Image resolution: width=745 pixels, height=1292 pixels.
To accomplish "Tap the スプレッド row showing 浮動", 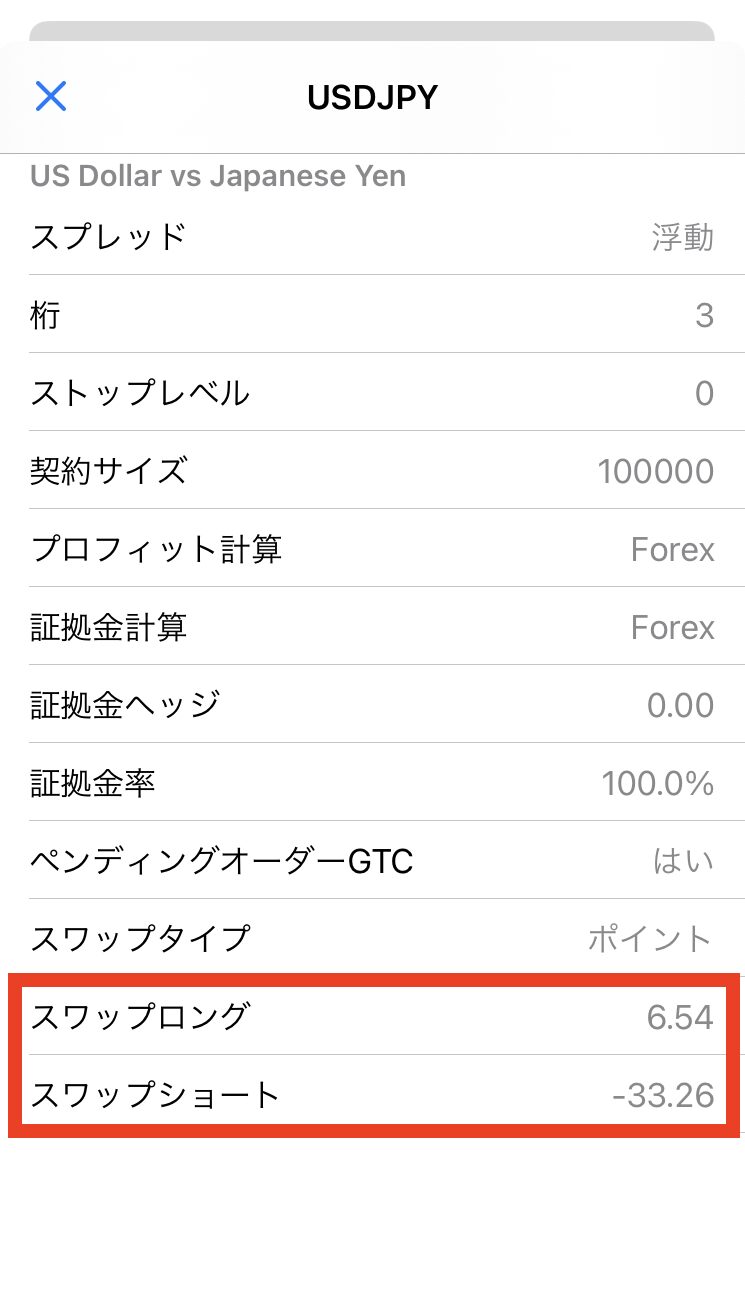I will tap(372, 237).
